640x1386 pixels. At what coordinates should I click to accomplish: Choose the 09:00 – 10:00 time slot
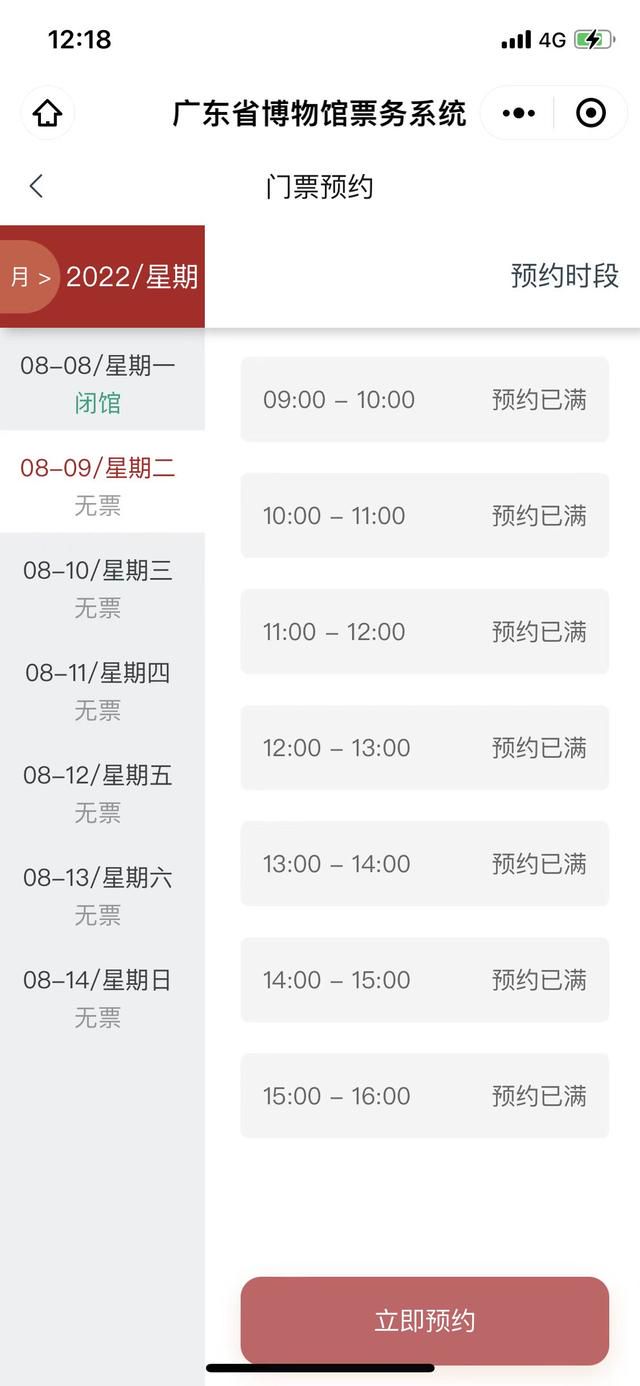(x=425, y=399)
